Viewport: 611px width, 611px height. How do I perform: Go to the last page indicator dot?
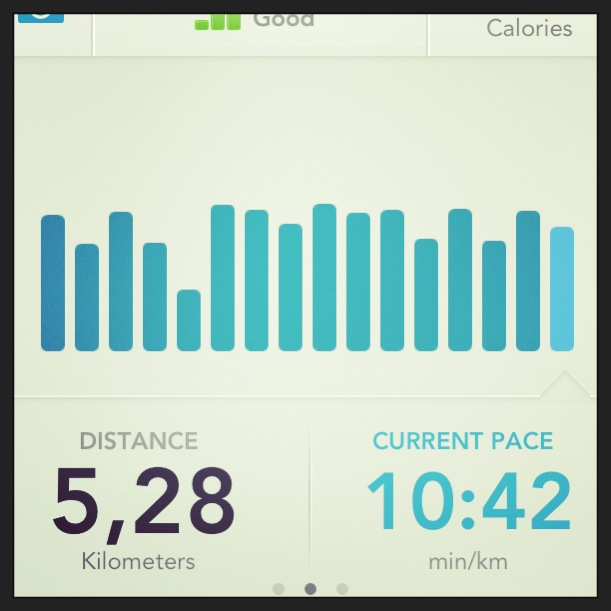pyautogui.click(x=342, y=589)
